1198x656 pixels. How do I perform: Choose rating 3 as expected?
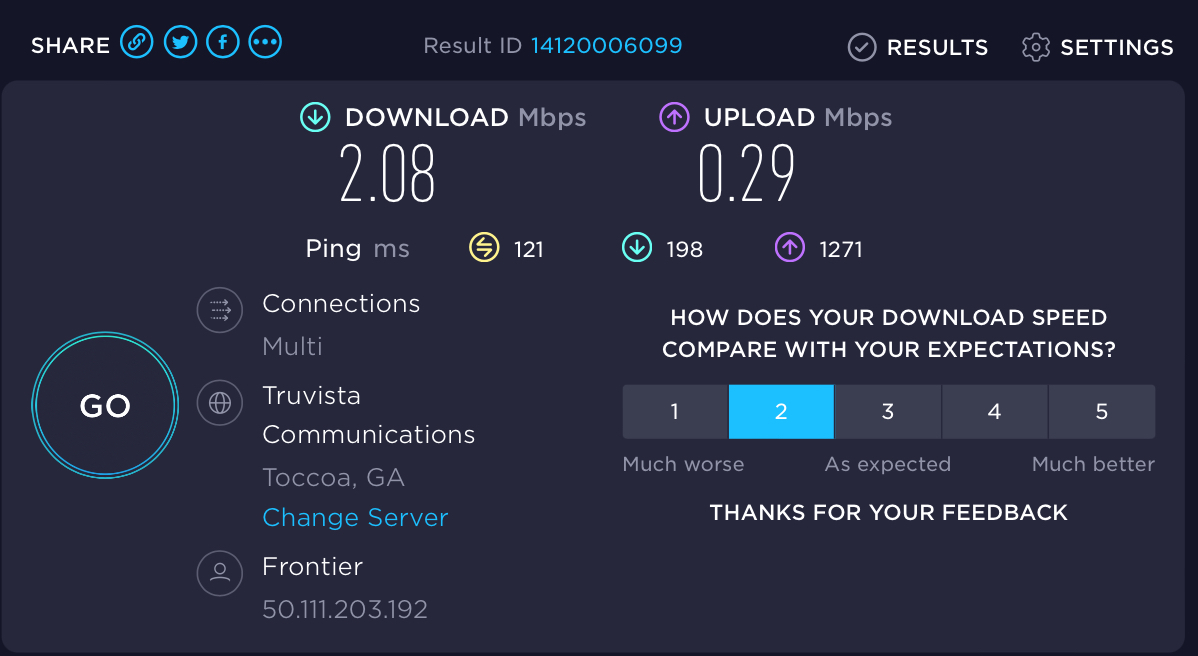coord(888,412)
